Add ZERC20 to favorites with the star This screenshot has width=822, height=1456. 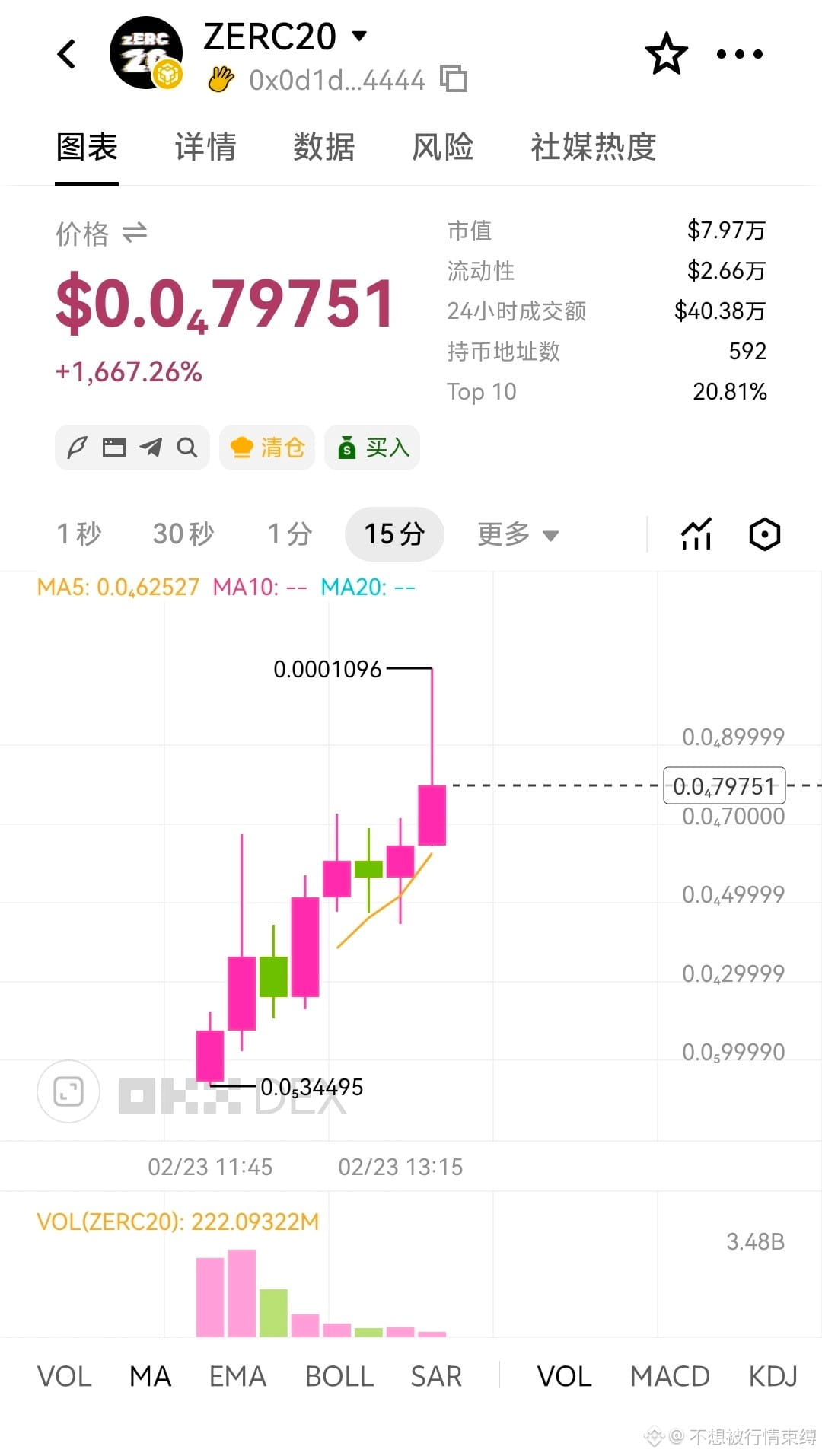pyautogui.click(x=666, y=54)
